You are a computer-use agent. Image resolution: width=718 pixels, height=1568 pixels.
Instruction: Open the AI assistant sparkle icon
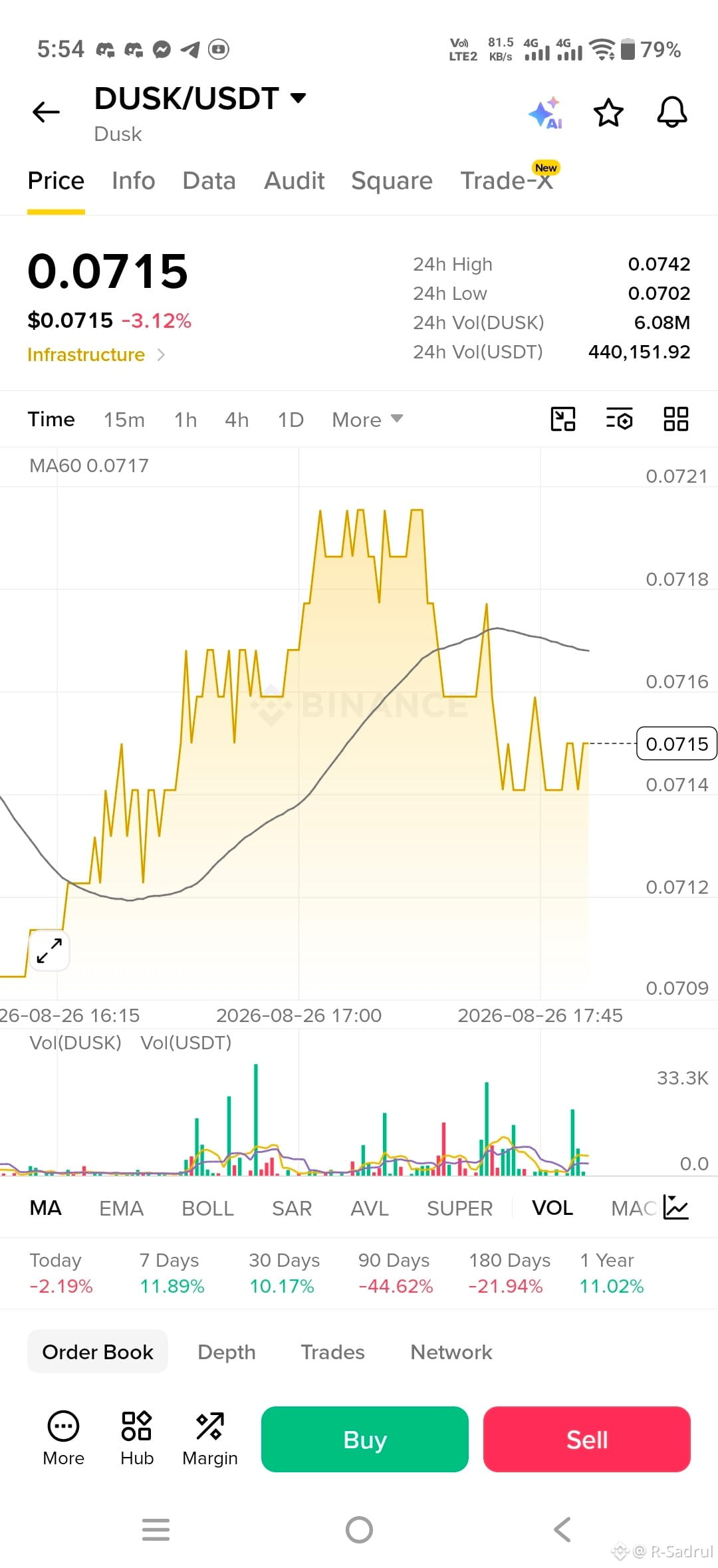click(x=545, y=112)
